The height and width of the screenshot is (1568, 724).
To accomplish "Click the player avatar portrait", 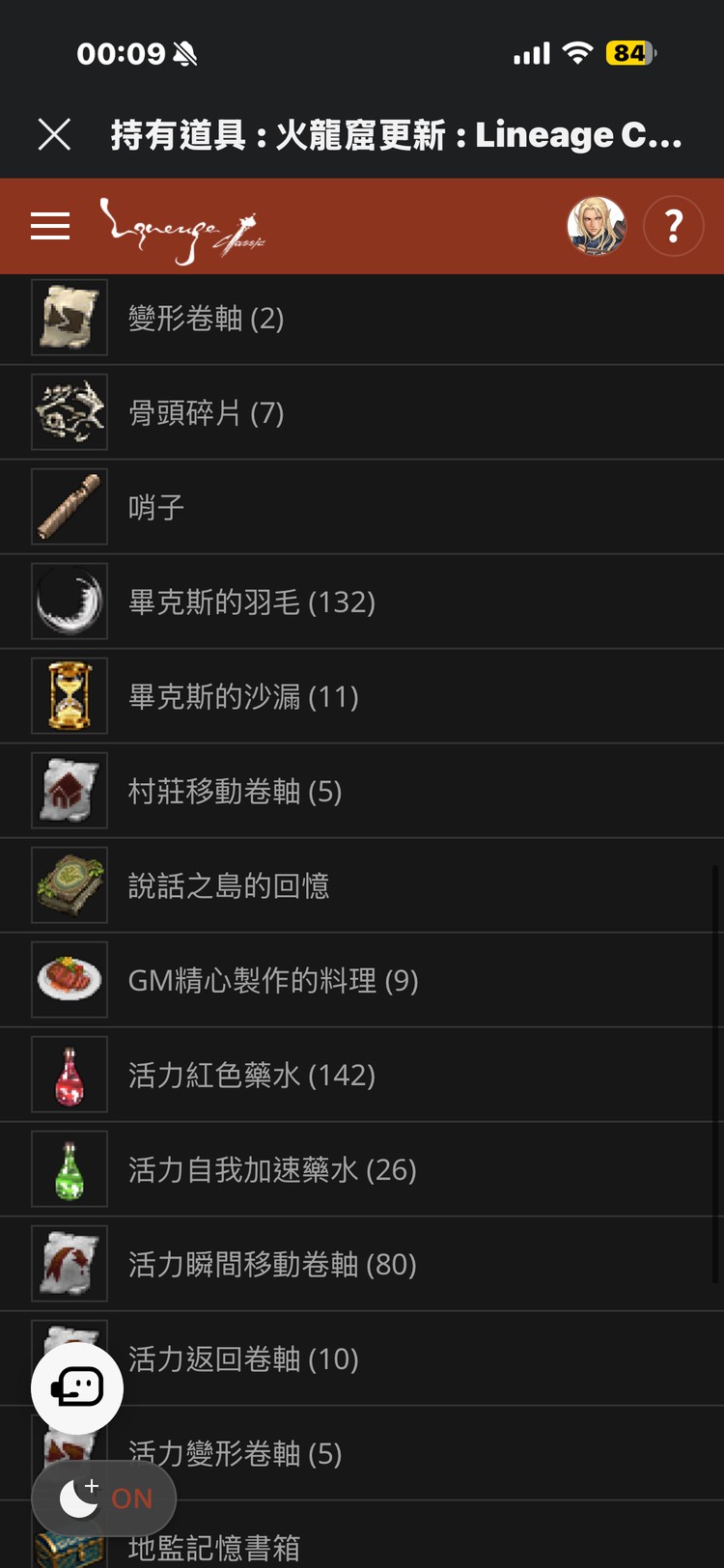I will 596,226.
